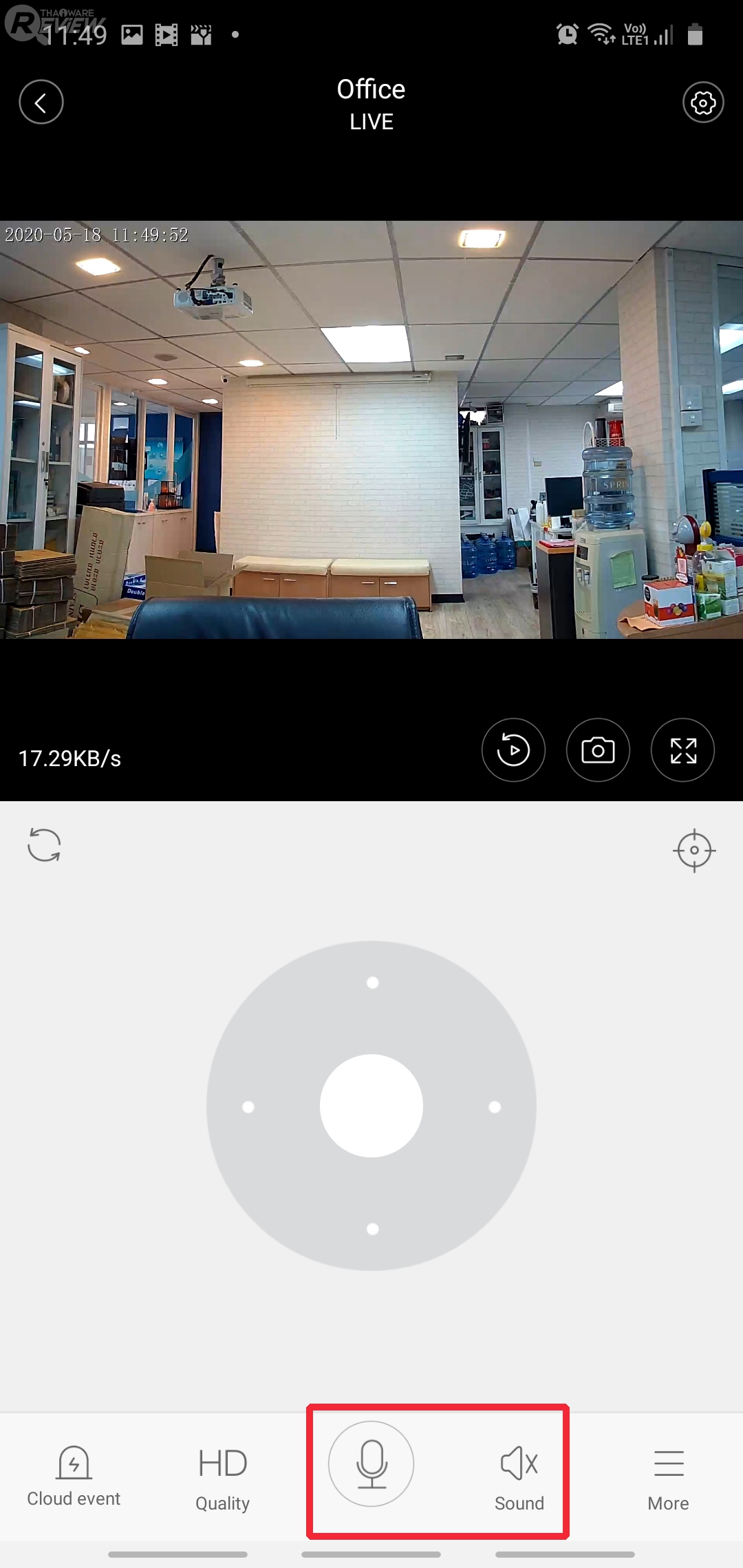Viewport: 743px width, 1568px height.
Task: Open the camera settings gear
Action: (702, 102)
